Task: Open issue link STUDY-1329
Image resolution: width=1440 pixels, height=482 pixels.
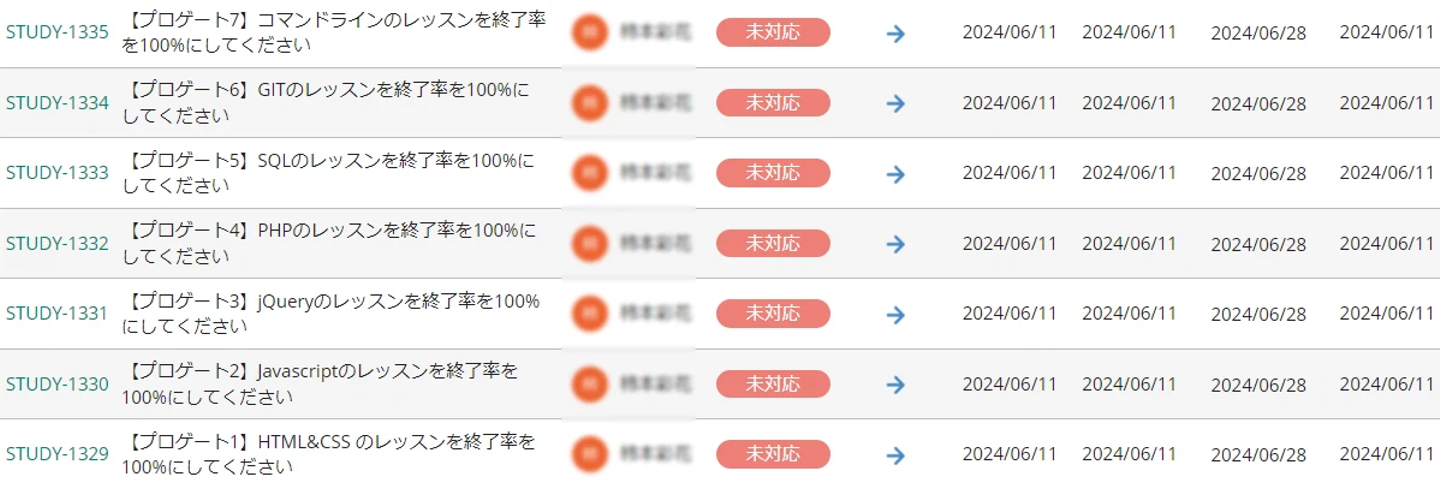Action: [x=57, y=455]
